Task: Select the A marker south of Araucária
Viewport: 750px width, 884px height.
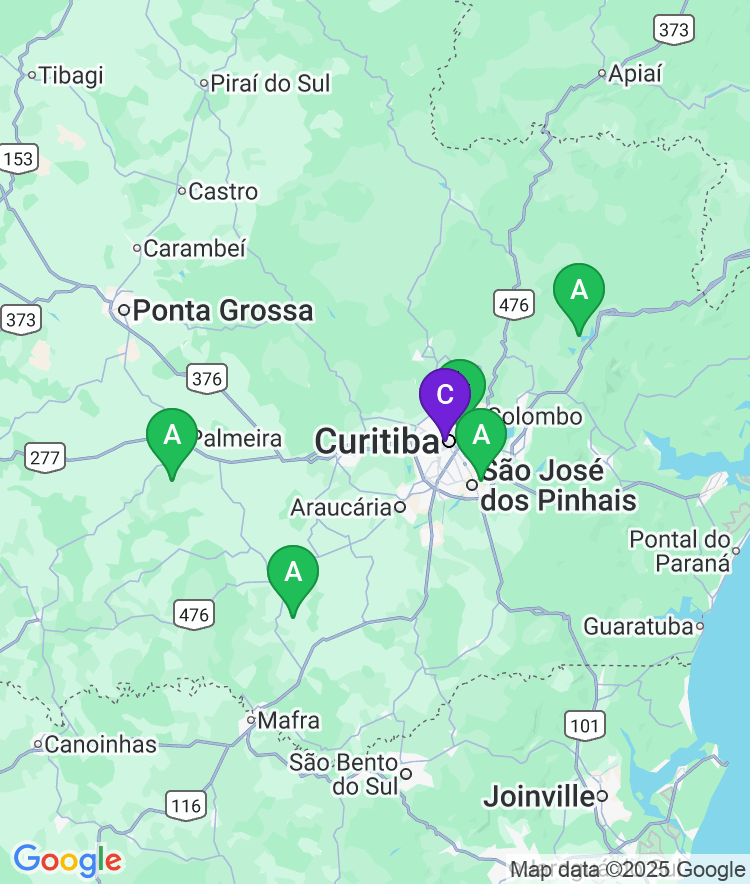Action: (x=292, y=573)
